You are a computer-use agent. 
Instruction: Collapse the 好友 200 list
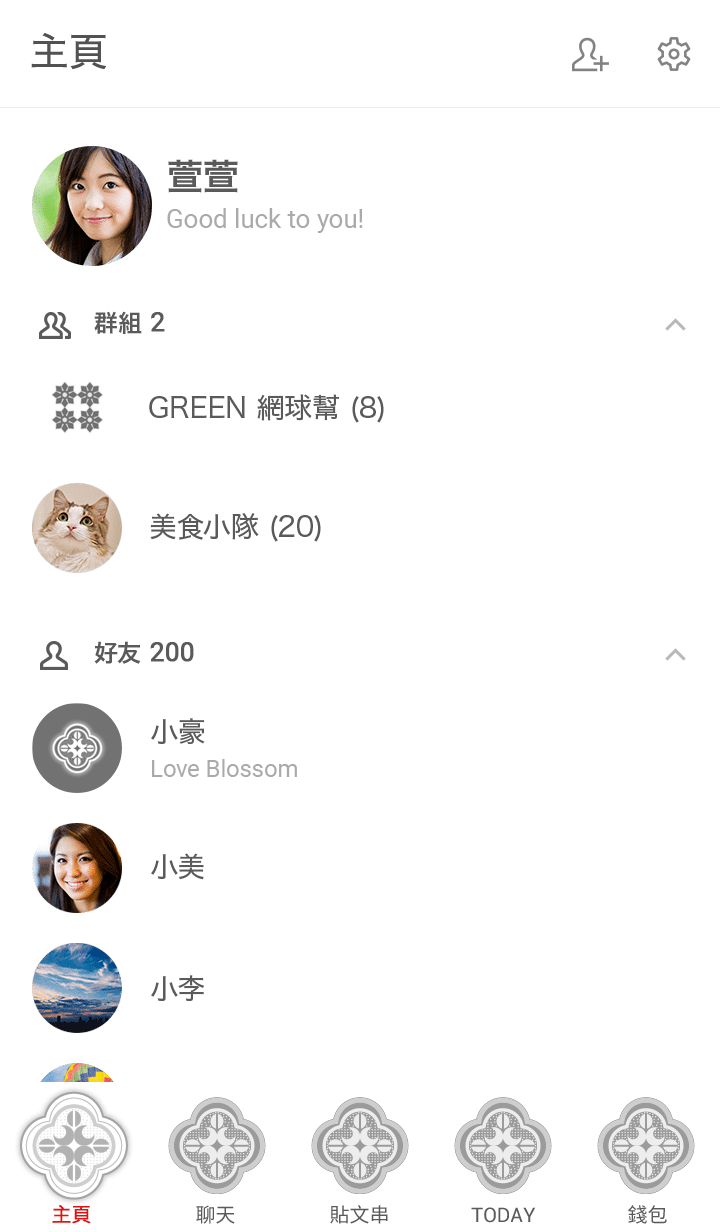pos(675,654)
